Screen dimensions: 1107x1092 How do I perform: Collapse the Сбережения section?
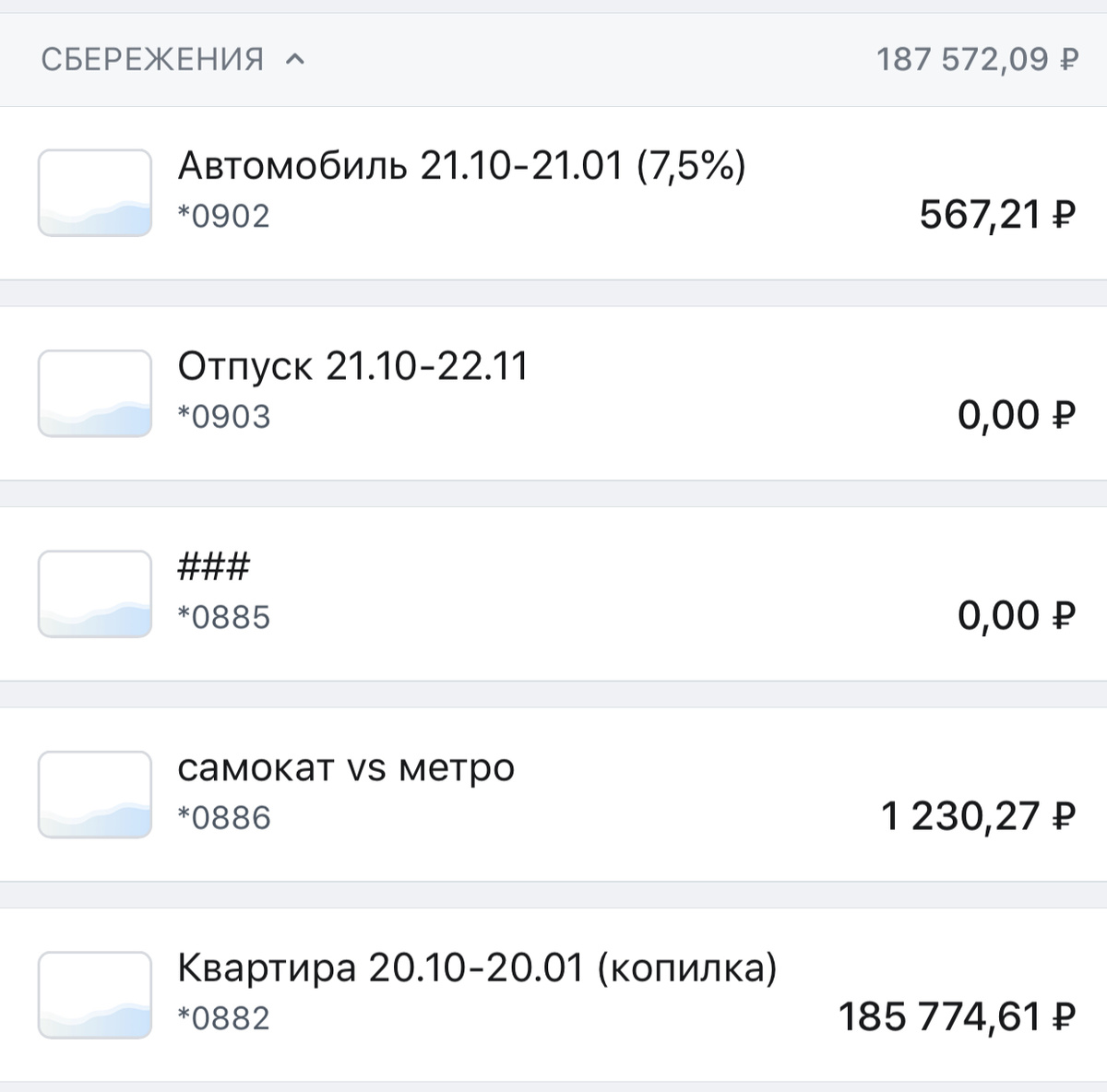point(294,60)
